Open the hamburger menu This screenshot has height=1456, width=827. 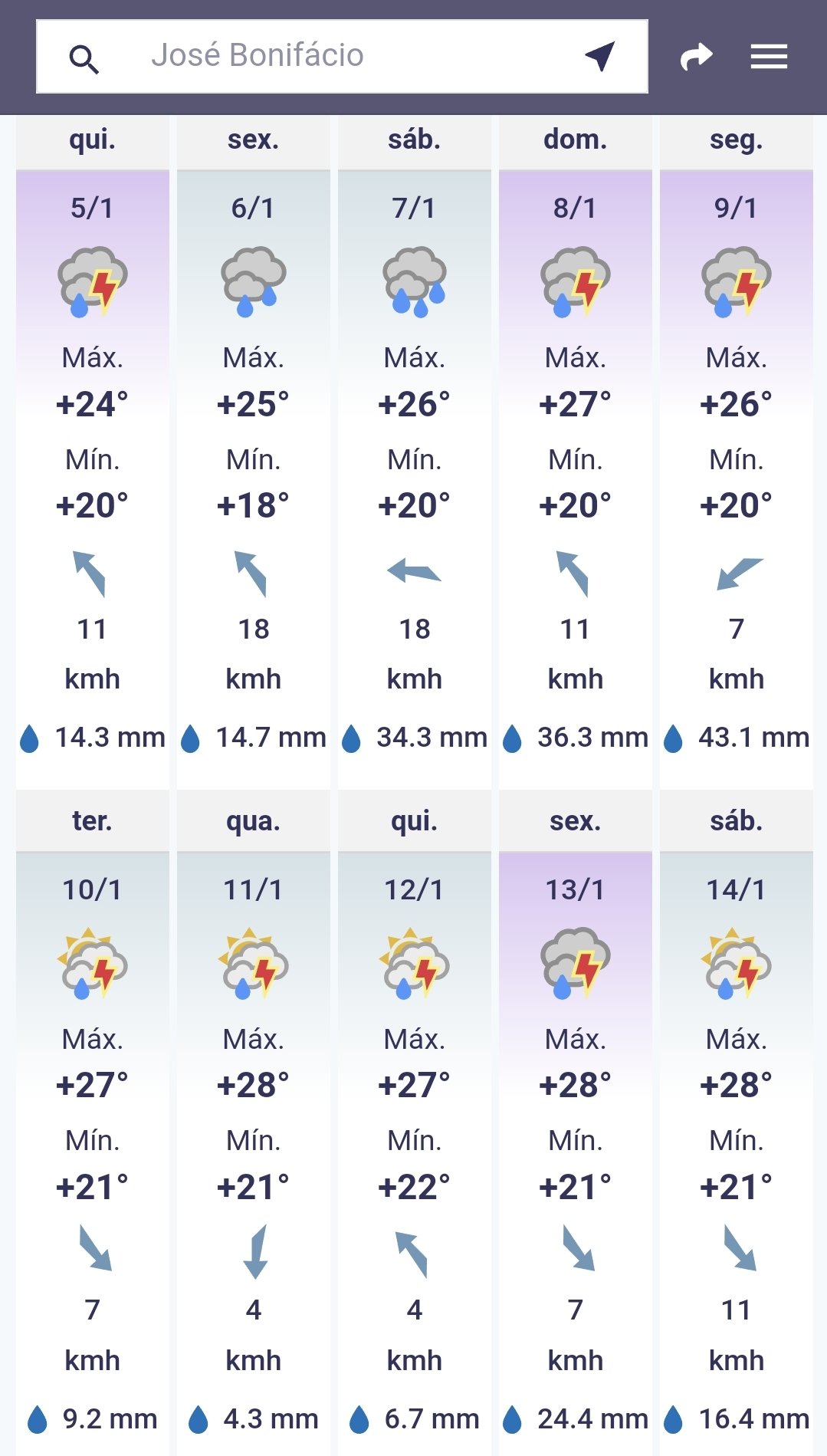[x=769, y=57]
